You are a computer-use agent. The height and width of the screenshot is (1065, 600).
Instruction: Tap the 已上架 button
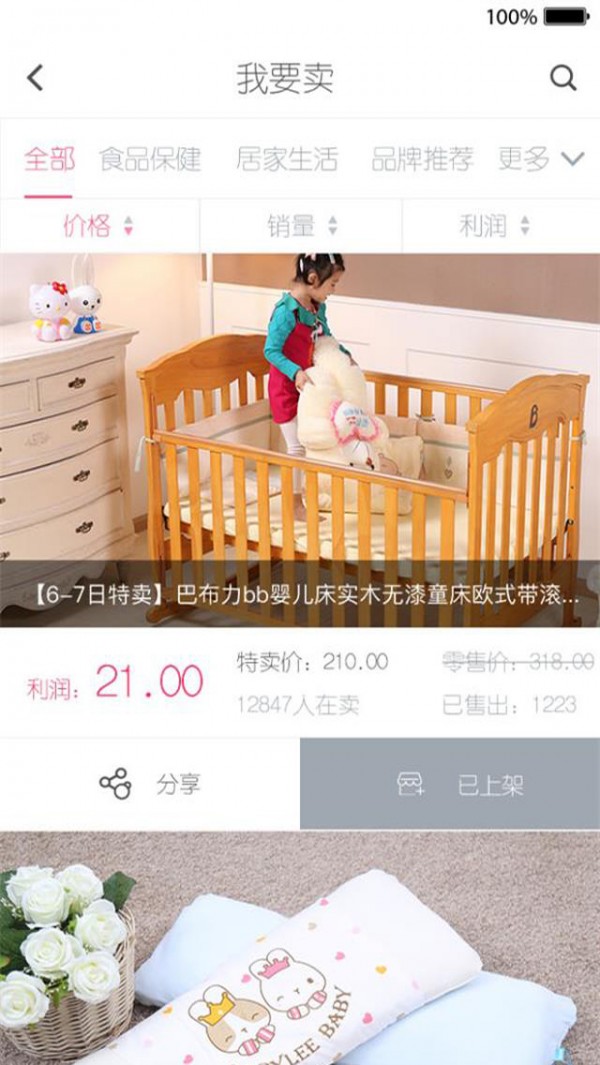450,785
